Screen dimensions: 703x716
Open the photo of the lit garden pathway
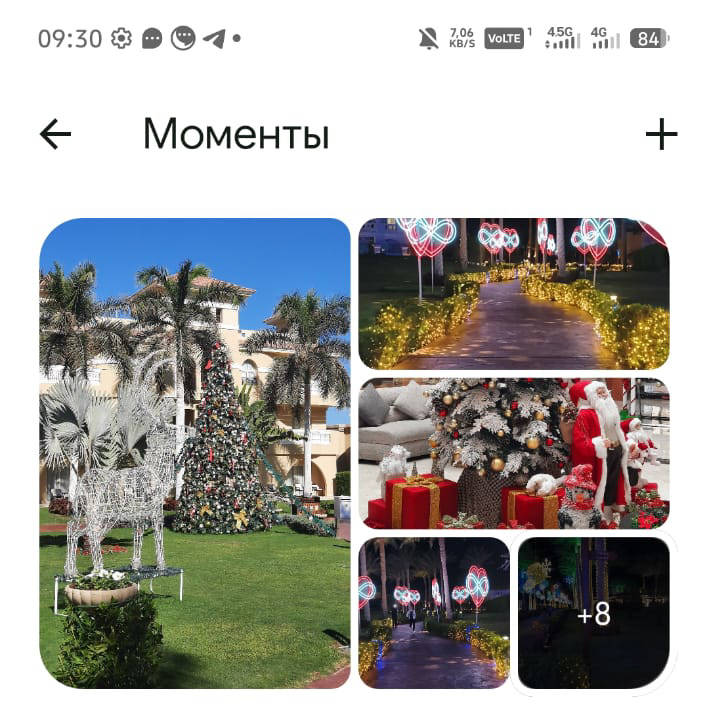click(513, 294)
